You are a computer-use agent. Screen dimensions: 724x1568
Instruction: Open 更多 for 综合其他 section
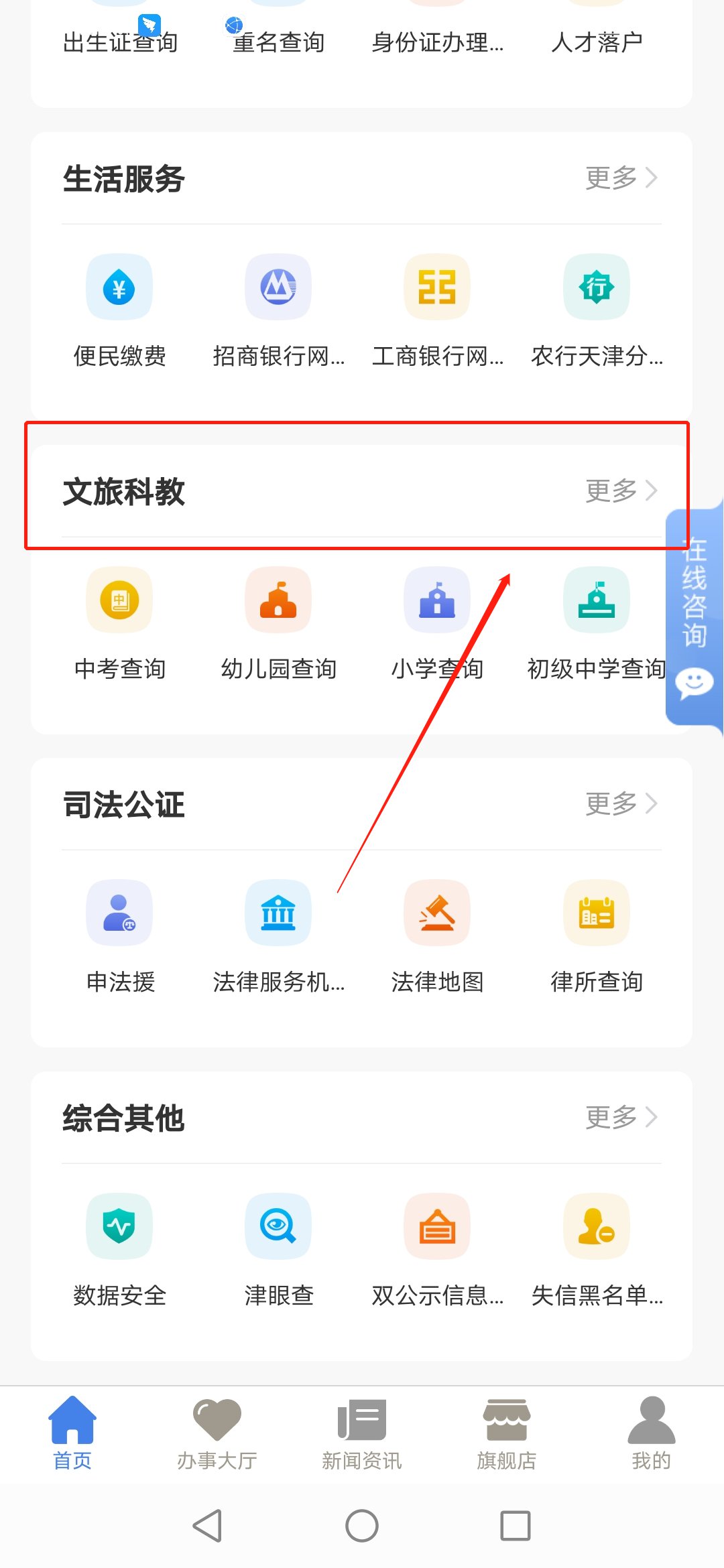pyautogui.click(x=620, y=1117)
